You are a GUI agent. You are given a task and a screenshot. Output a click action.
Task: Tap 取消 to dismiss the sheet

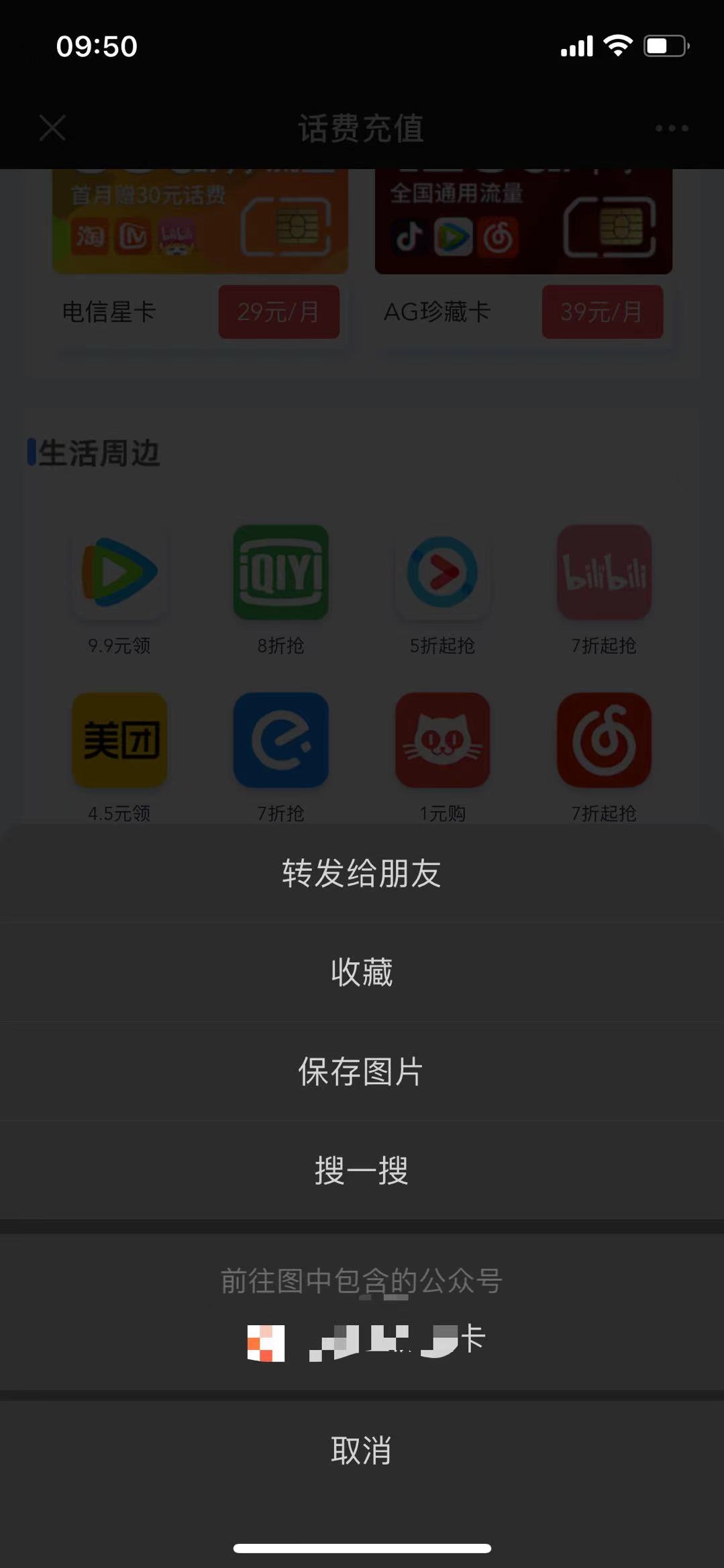click(362, 1451)
